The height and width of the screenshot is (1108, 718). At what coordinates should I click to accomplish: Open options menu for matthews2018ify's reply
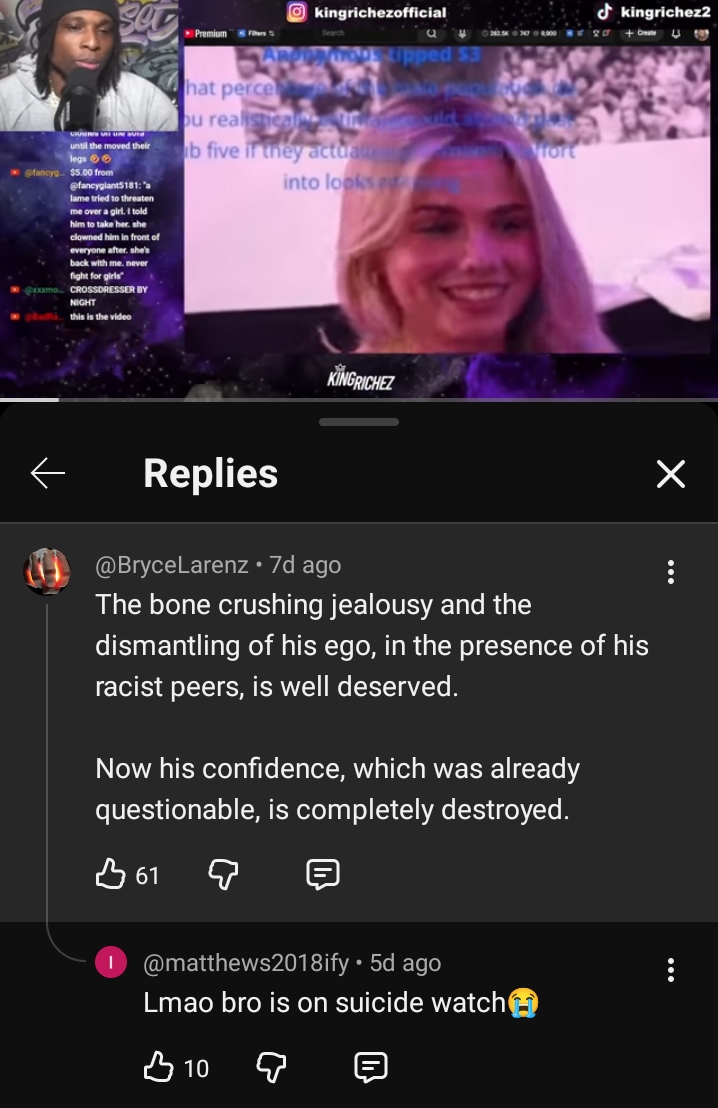[670, 969]
